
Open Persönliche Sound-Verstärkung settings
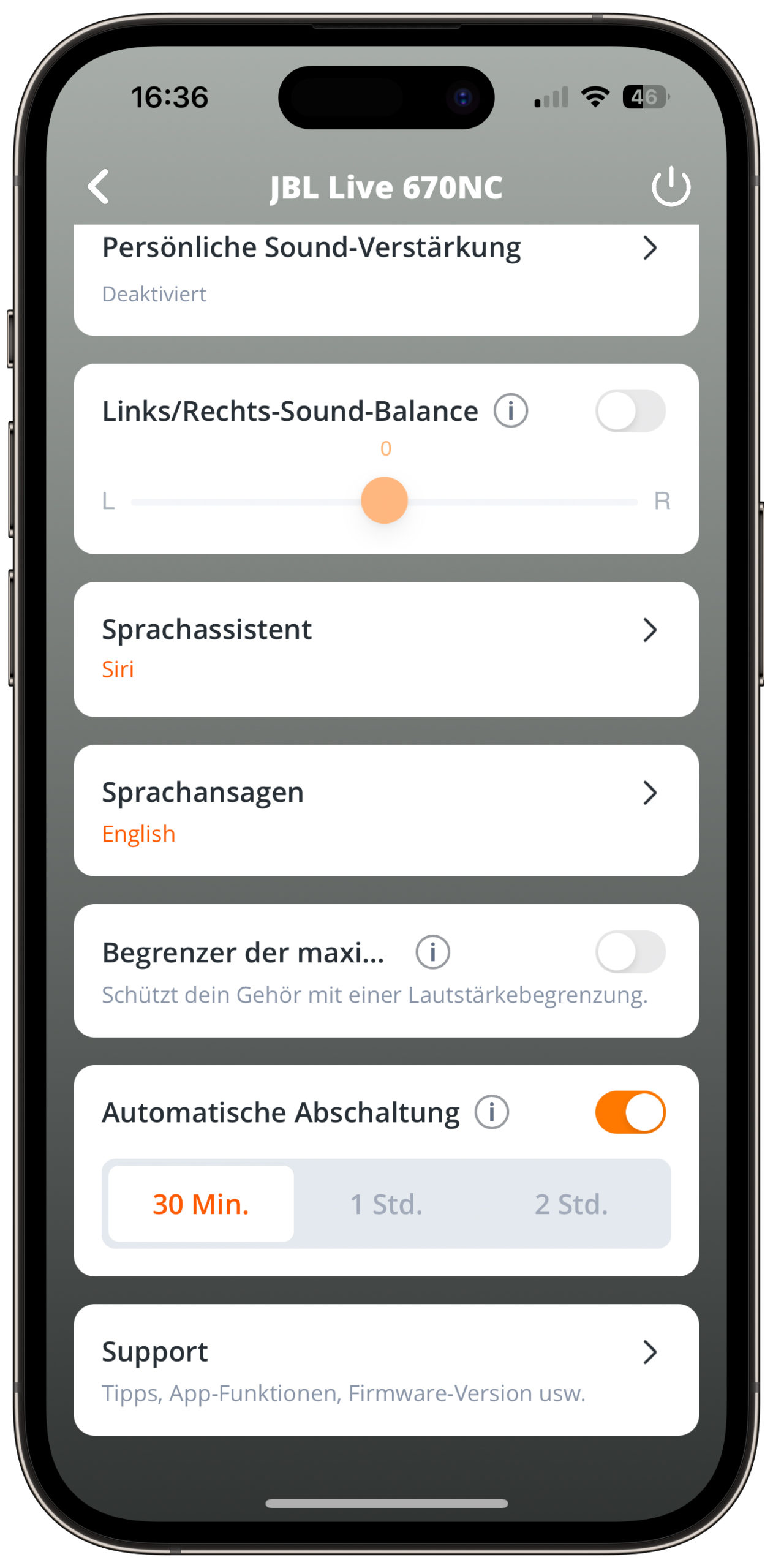point(386,279)
